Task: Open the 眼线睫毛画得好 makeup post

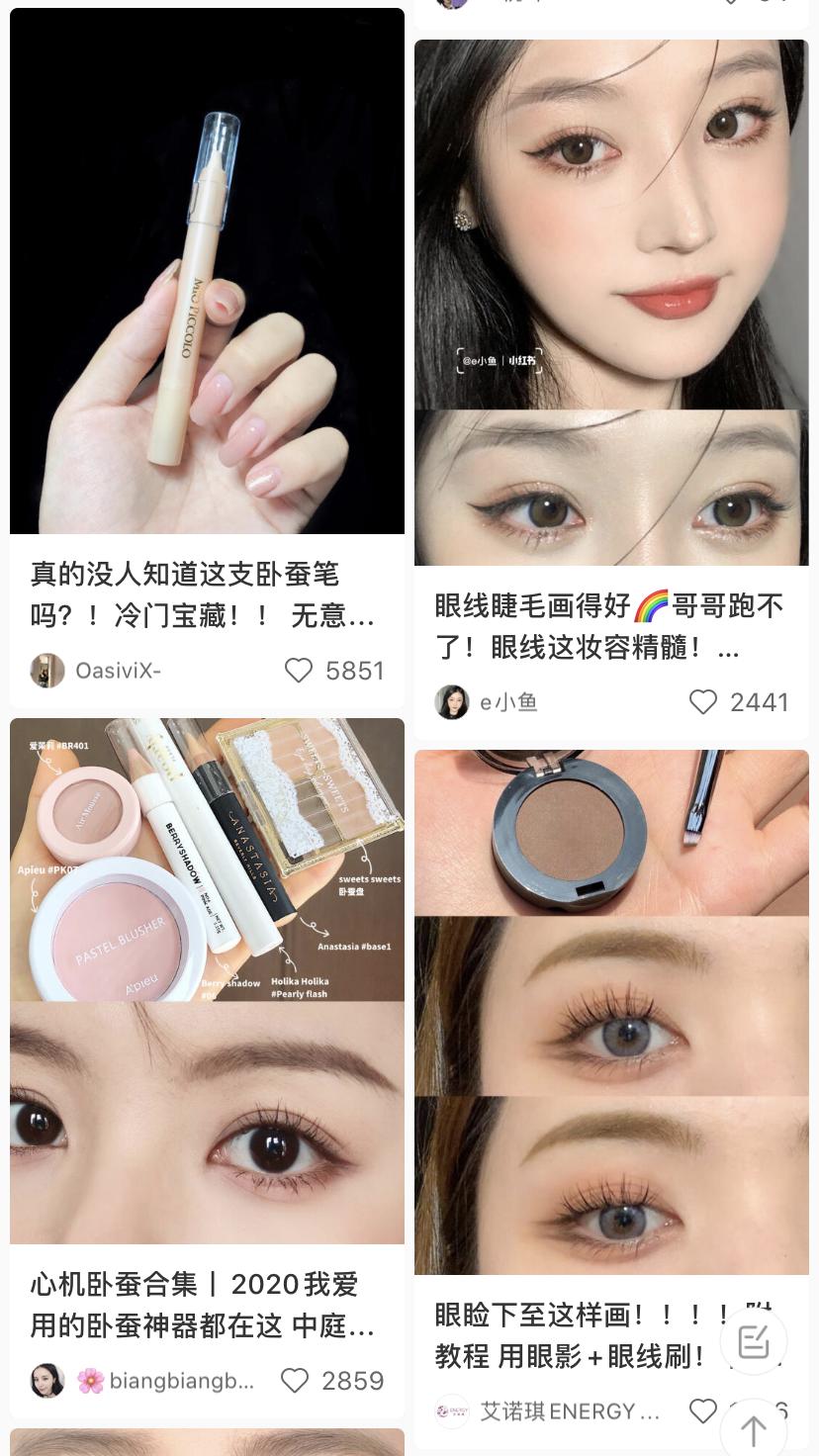Action: pyautogui.click(x=611, y=302)
